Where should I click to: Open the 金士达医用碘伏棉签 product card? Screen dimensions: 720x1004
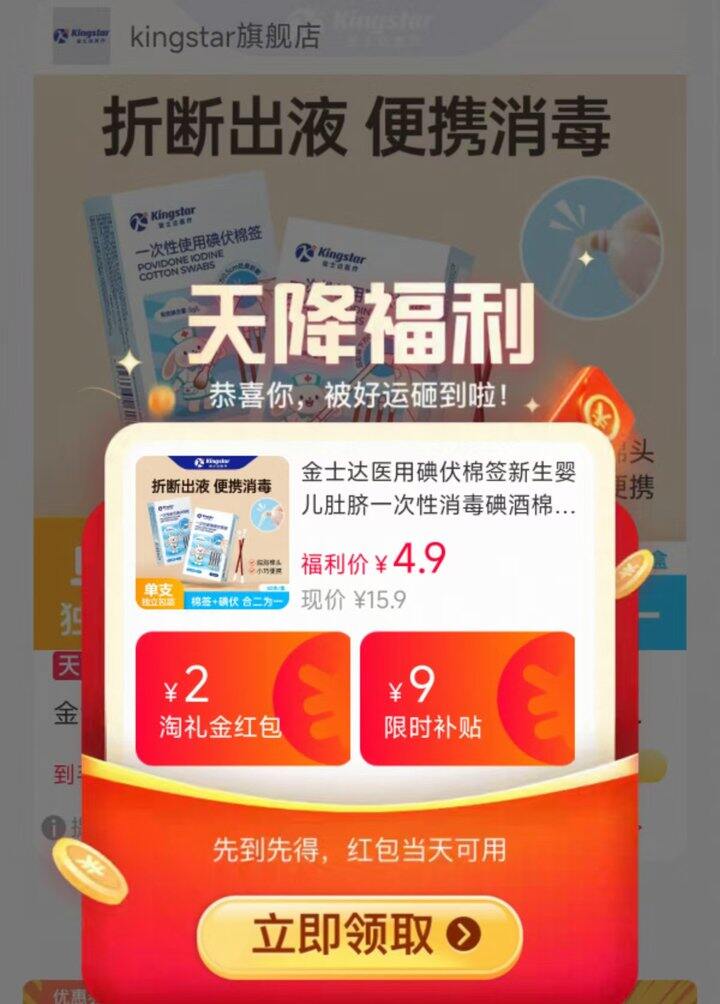click(356, 531)
